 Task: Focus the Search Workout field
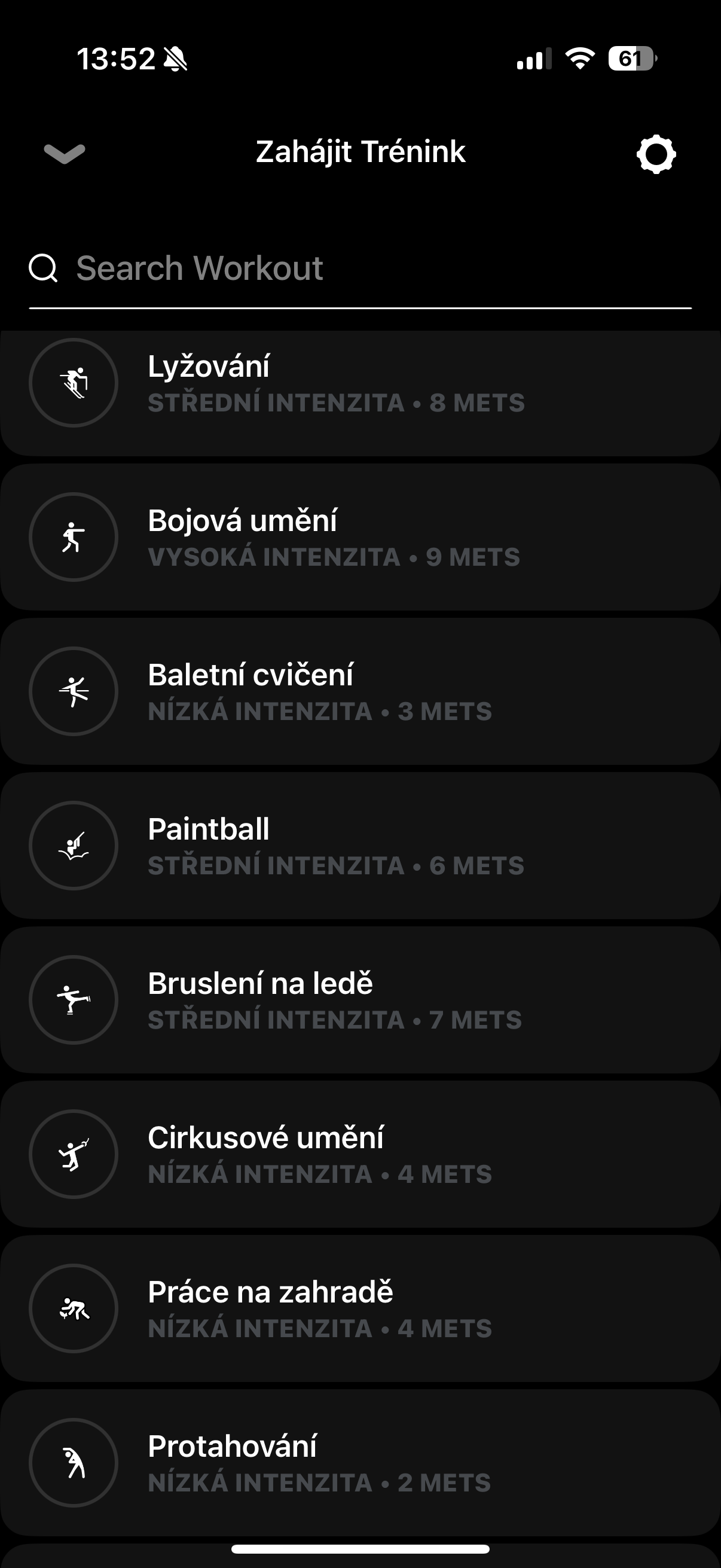coord(359,269)
